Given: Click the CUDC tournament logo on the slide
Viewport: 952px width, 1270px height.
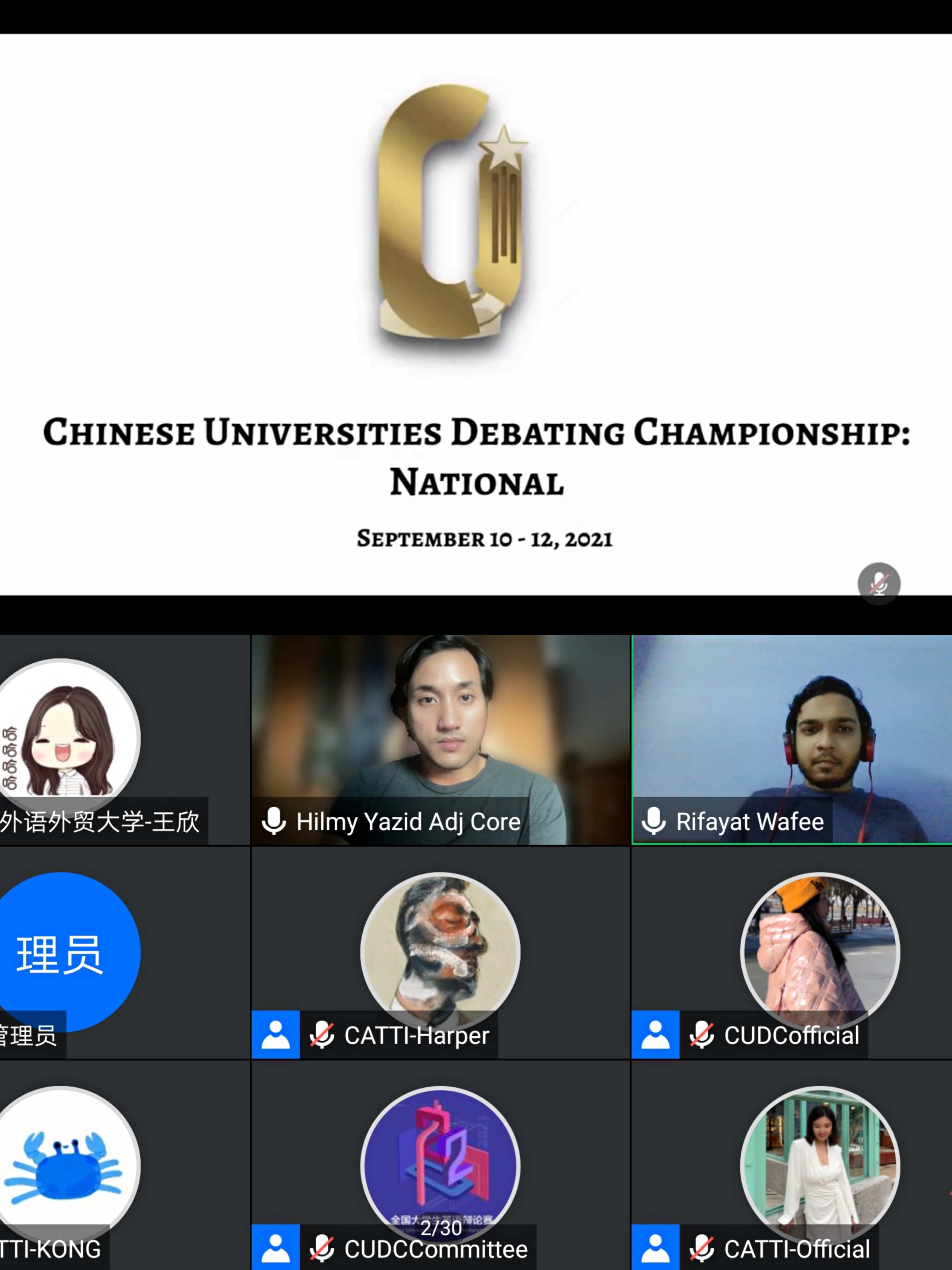Looking at the screenshot, I should (453, 224).
